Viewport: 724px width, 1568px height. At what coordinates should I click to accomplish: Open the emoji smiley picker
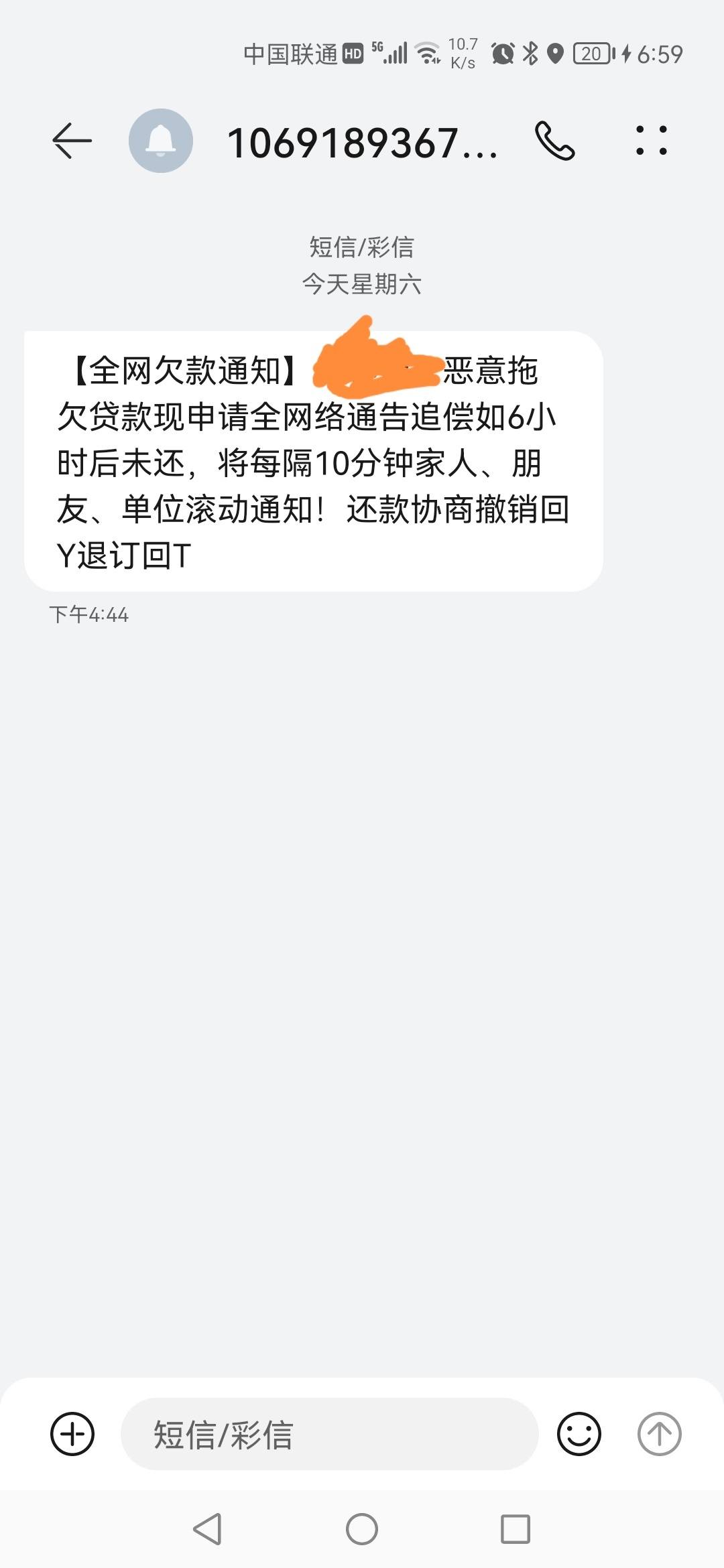pyautogui.click(x=579, y=1434)
